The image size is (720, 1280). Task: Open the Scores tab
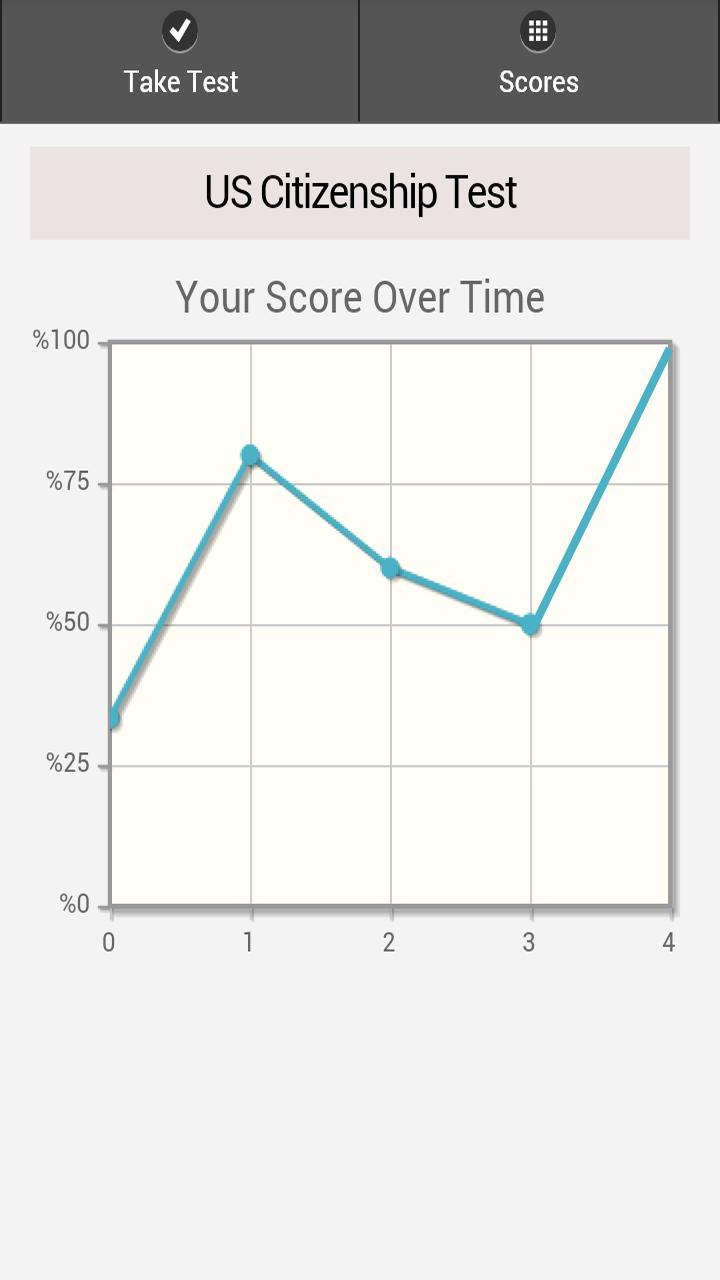pyautogui.click(x=538, y=60)
